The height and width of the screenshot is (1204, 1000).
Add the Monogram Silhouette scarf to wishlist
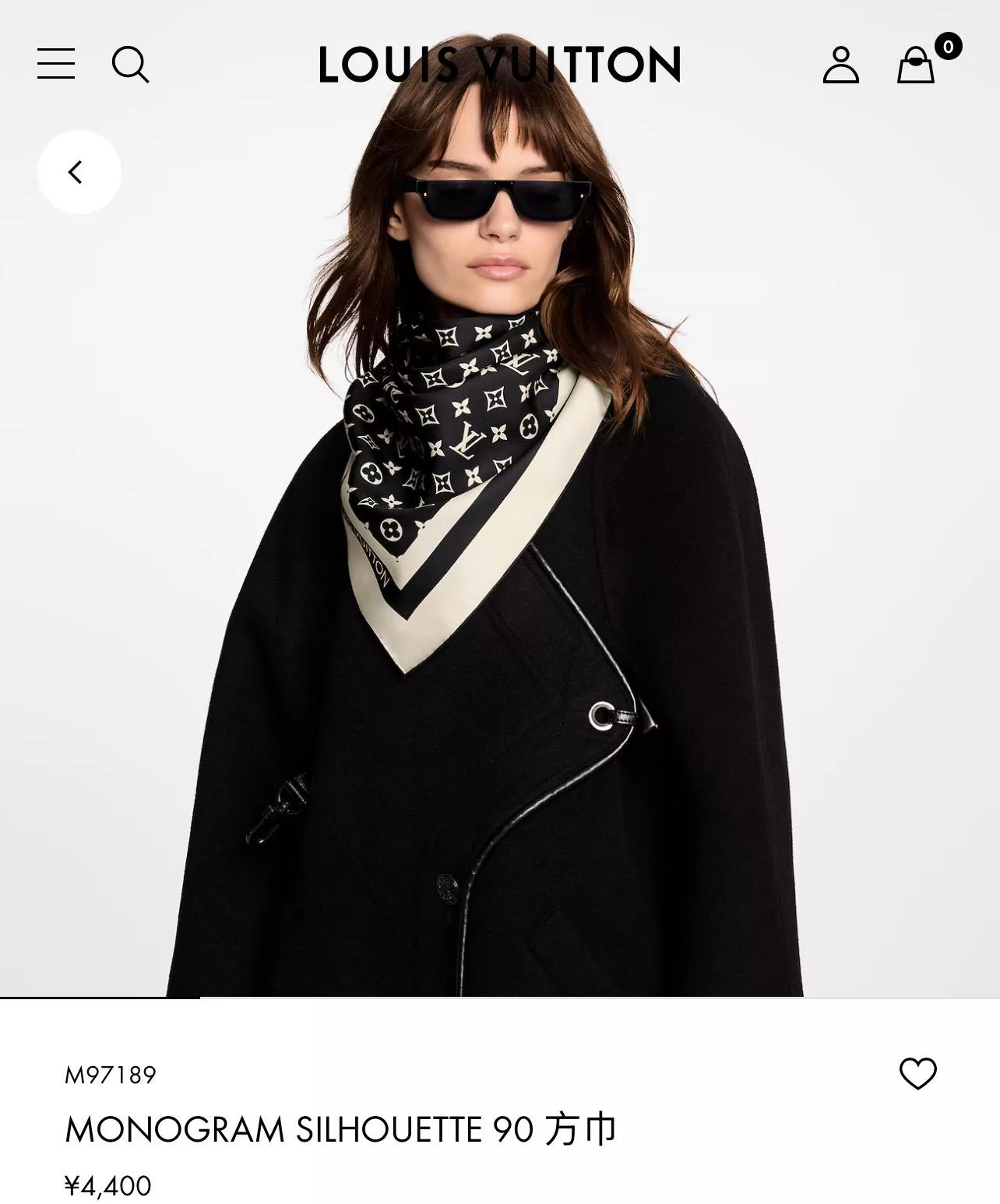[x=917, y=1074]
